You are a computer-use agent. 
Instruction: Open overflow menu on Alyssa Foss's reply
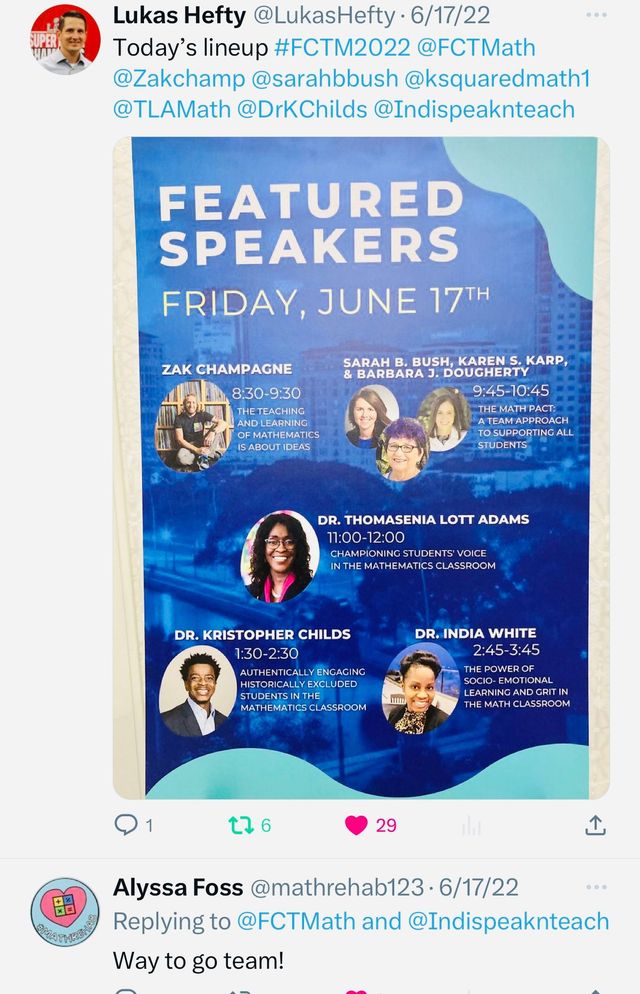[x=596, y=887]
